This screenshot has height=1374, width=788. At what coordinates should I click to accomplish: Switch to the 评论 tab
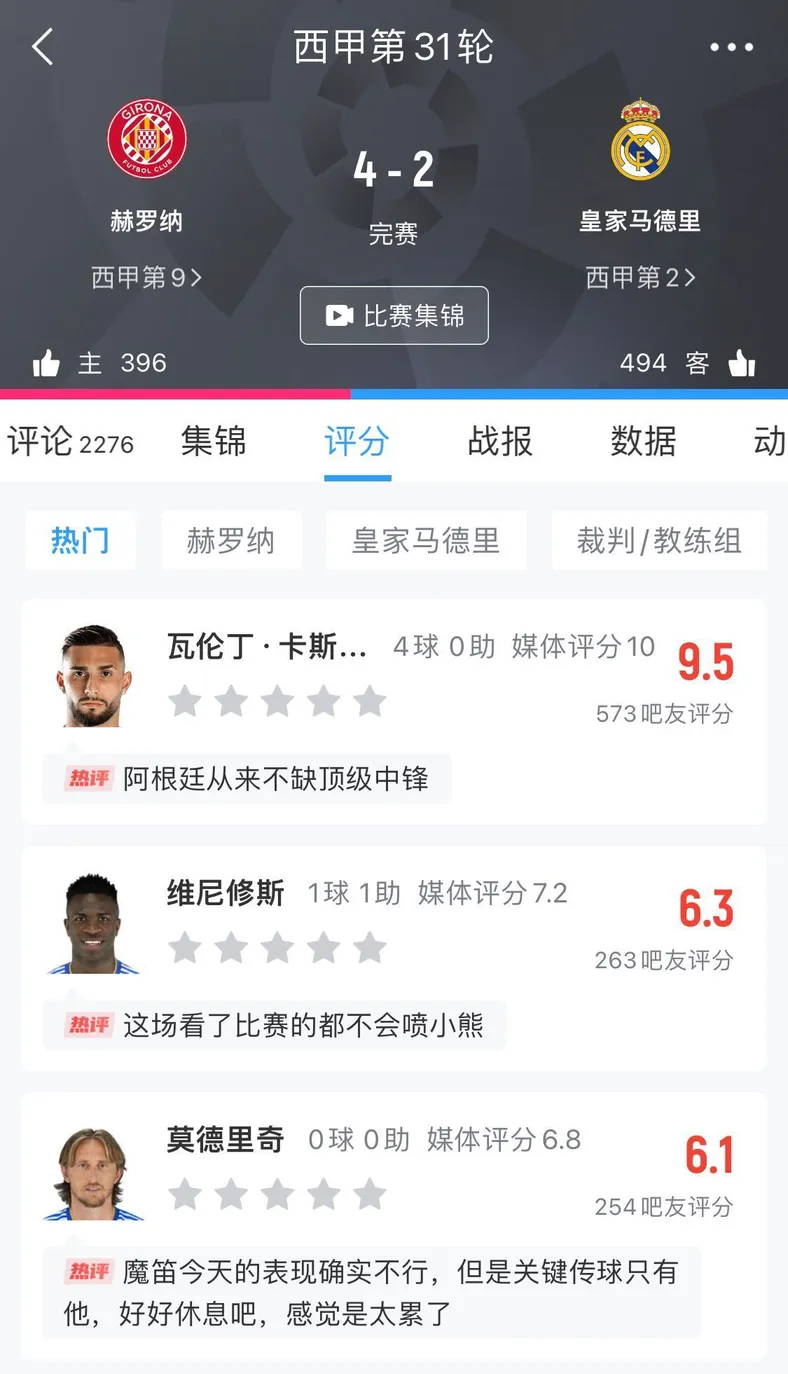pyautogui.click(x=70, y=441)
